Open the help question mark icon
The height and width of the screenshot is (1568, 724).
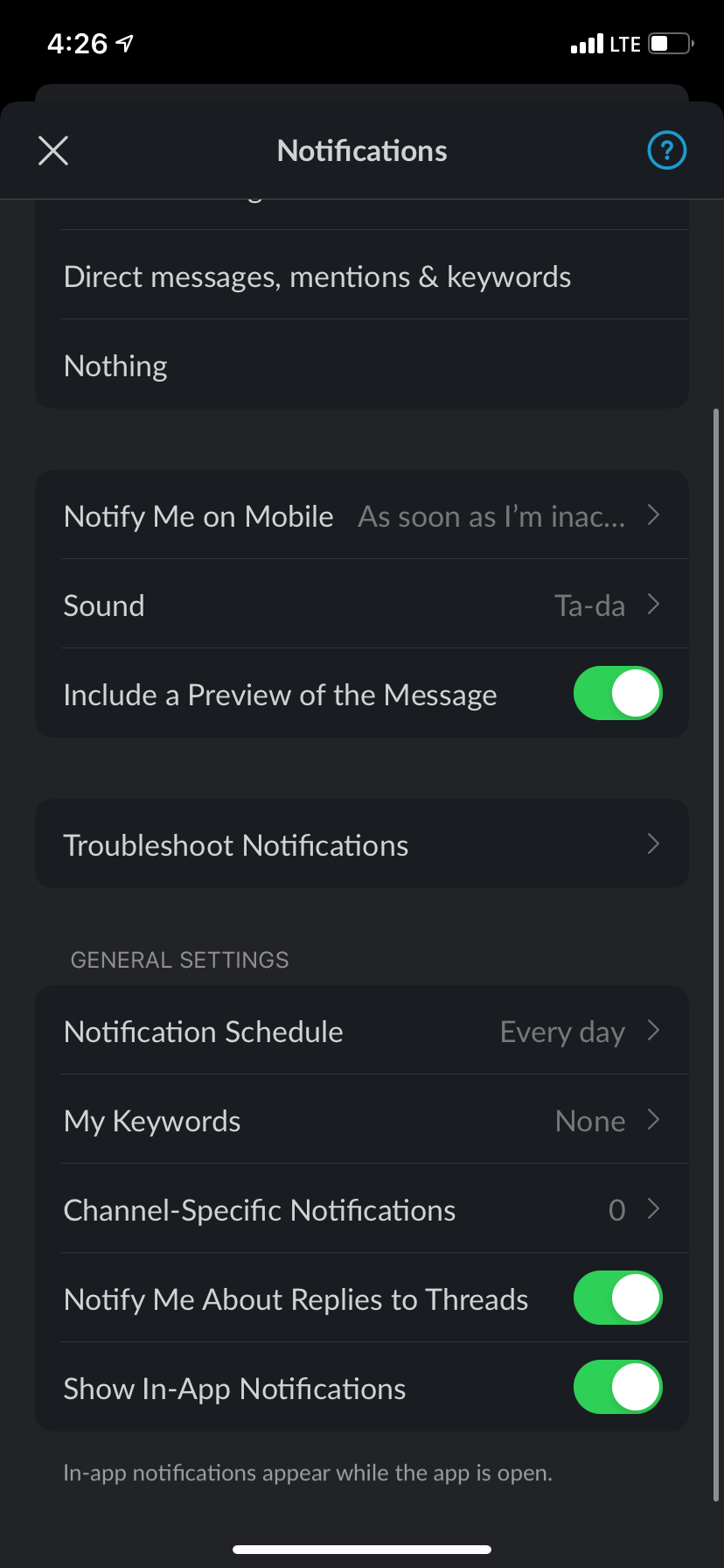666,150
